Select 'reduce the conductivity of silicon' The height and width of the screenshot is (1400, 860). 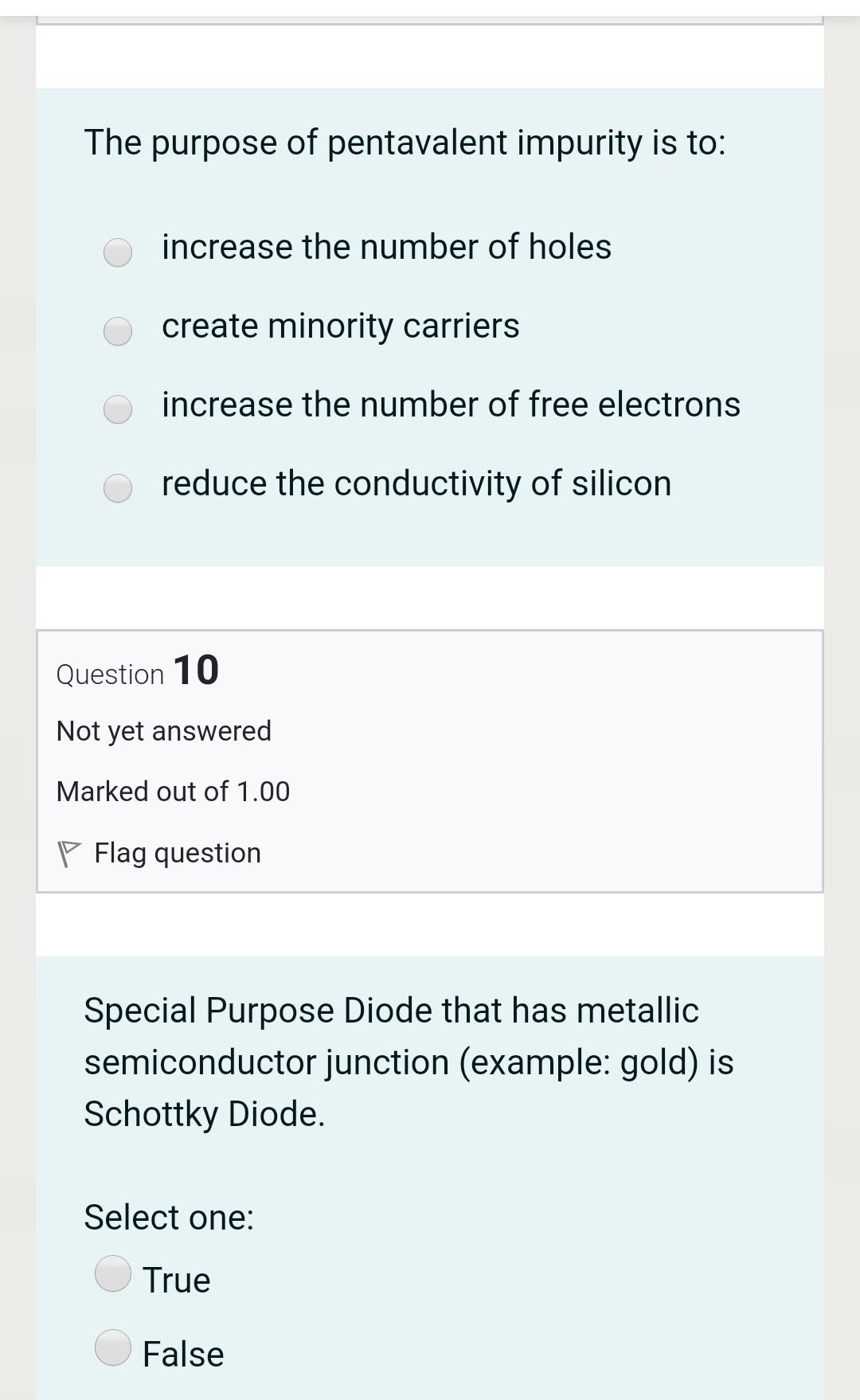coord(118,488)
